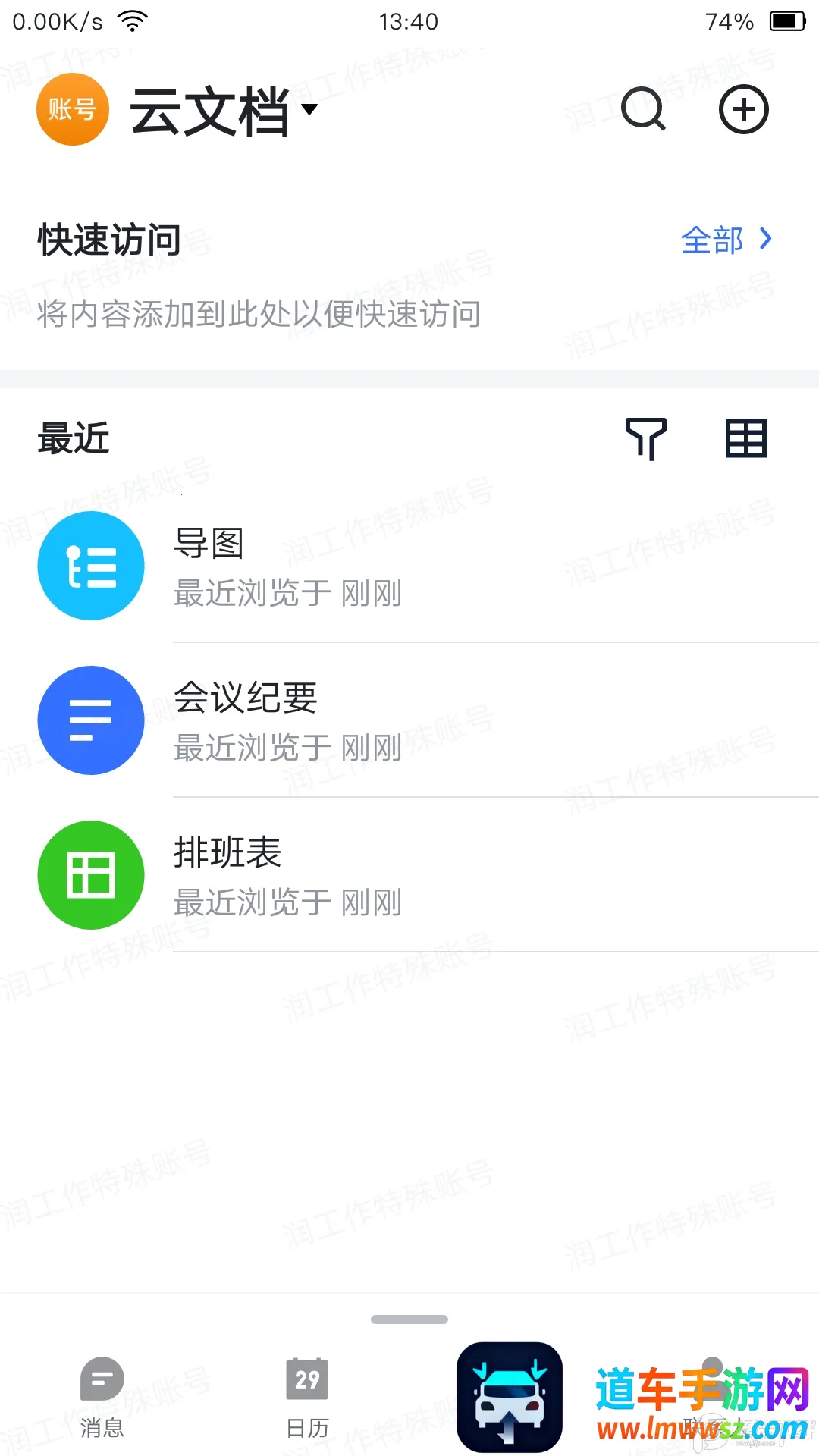Create a new document with plus icon
The width and height of the screenshot is (819, 1456).
click(x=743, y=109)
